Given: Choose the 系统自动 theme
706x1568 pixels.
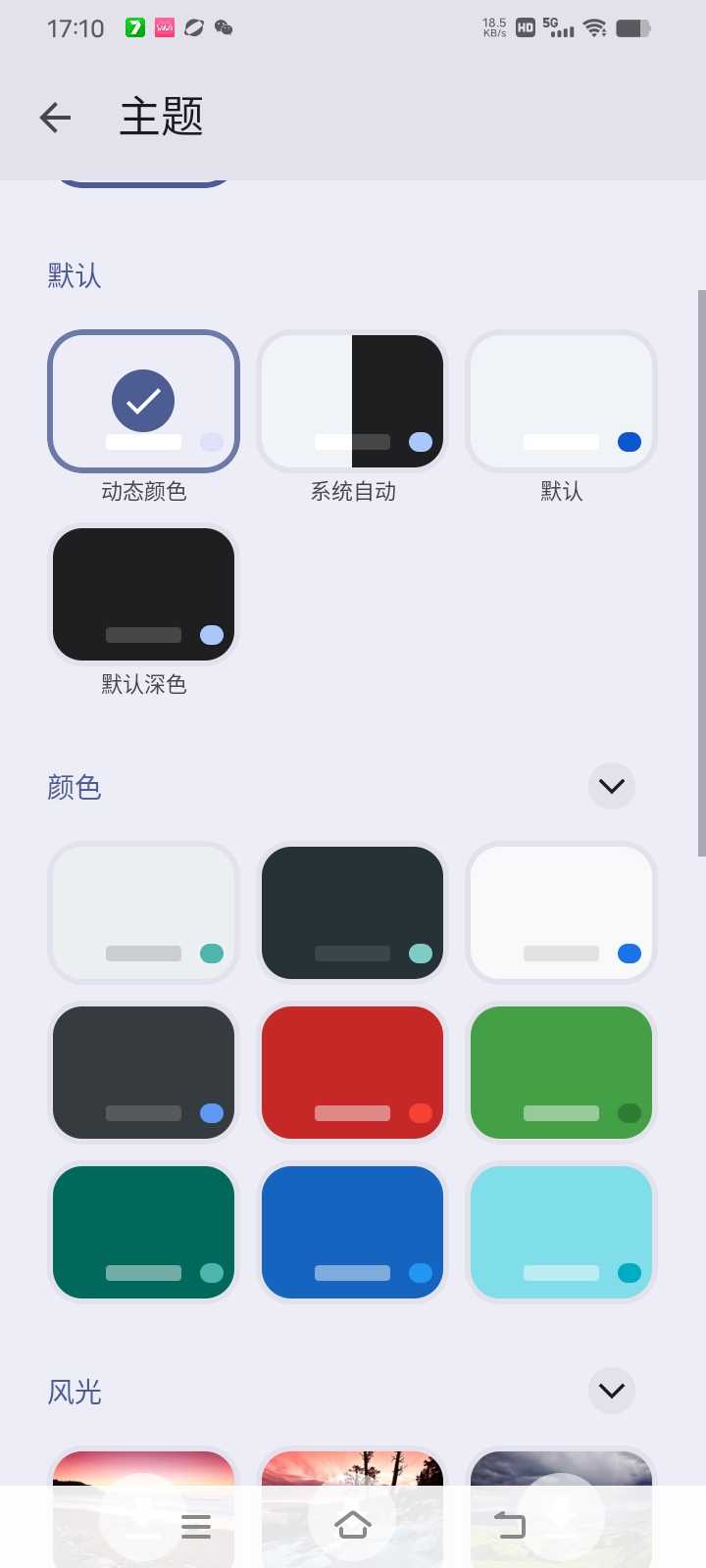Looking at the screenshot, I should [352, 402].
